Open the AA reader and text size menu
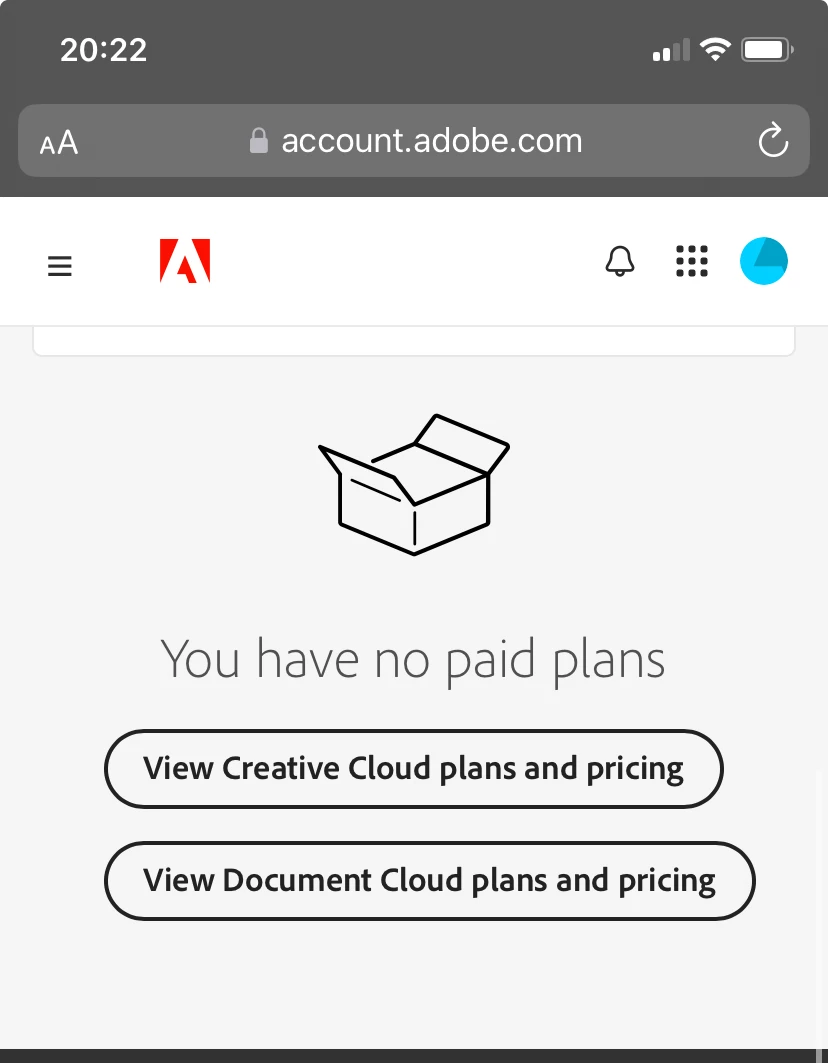 pyautogui.click(x=59, y=142)
